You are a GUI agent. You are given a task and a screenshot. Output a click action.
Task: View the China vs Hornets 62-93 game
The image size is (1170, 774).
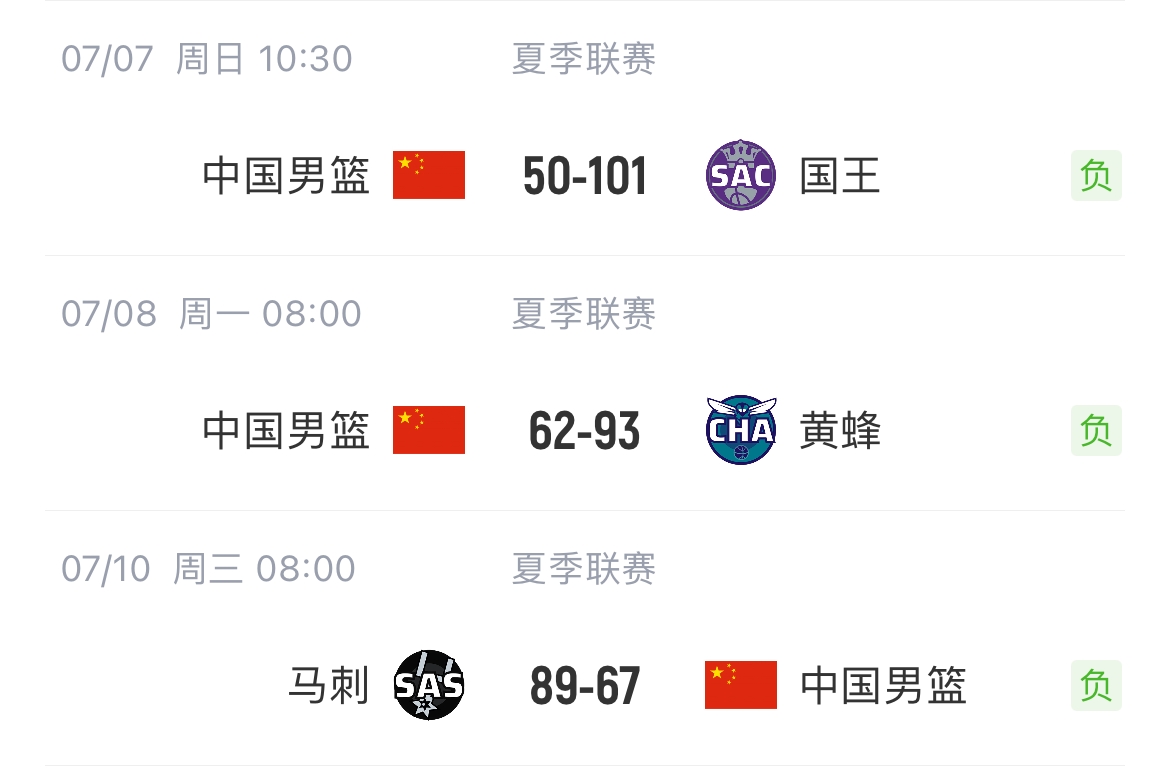tap(585, 431)
